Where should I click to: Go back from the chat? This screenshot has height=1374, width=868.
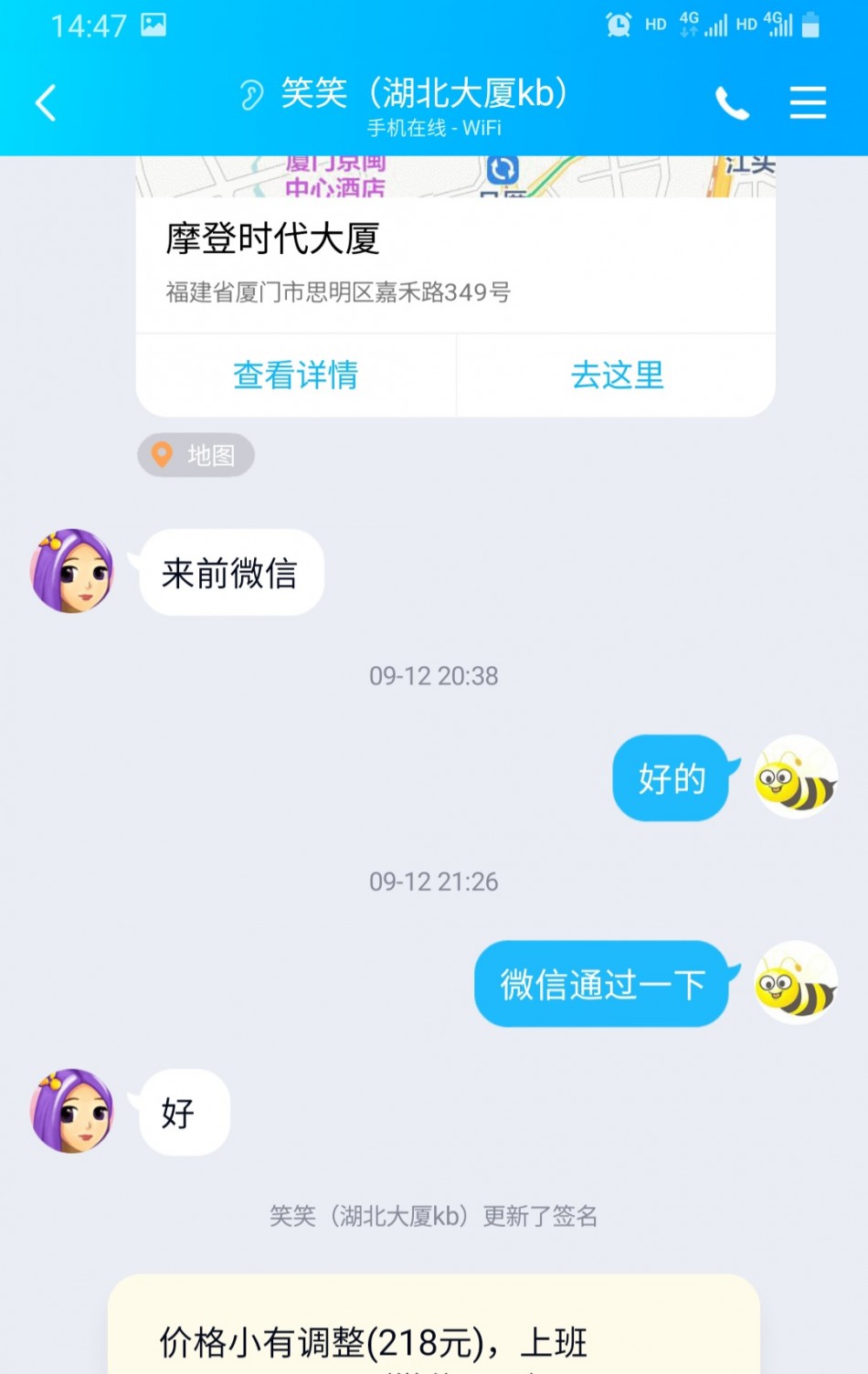point(46,102)
